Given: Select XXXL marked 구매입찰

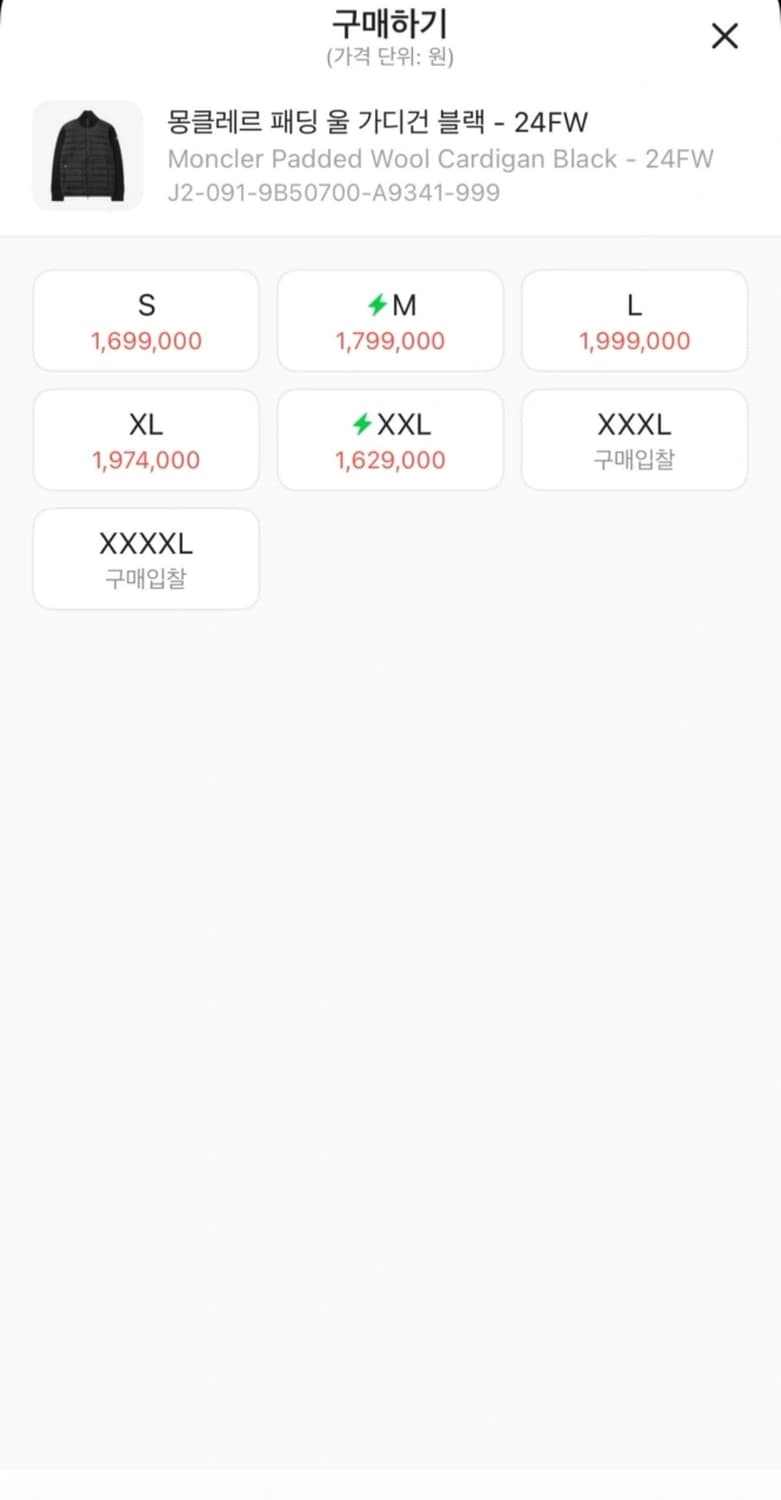Looking at the screenshot, I should point(634,440).
